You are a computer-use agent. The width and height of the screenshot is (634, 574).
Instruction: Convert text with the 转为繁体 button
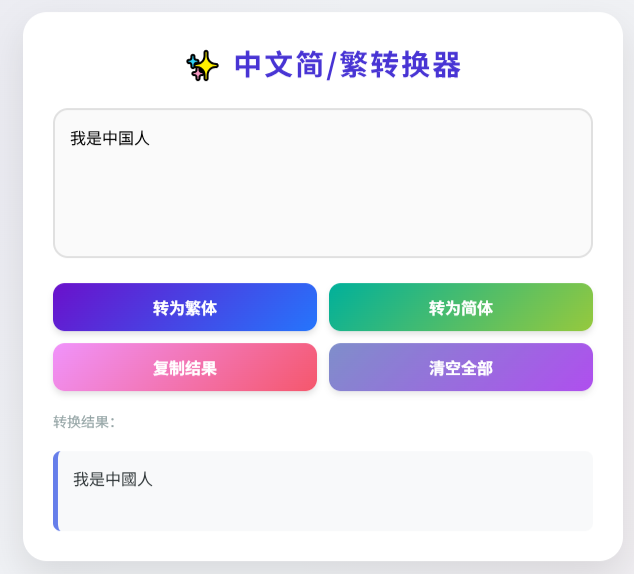185,307
